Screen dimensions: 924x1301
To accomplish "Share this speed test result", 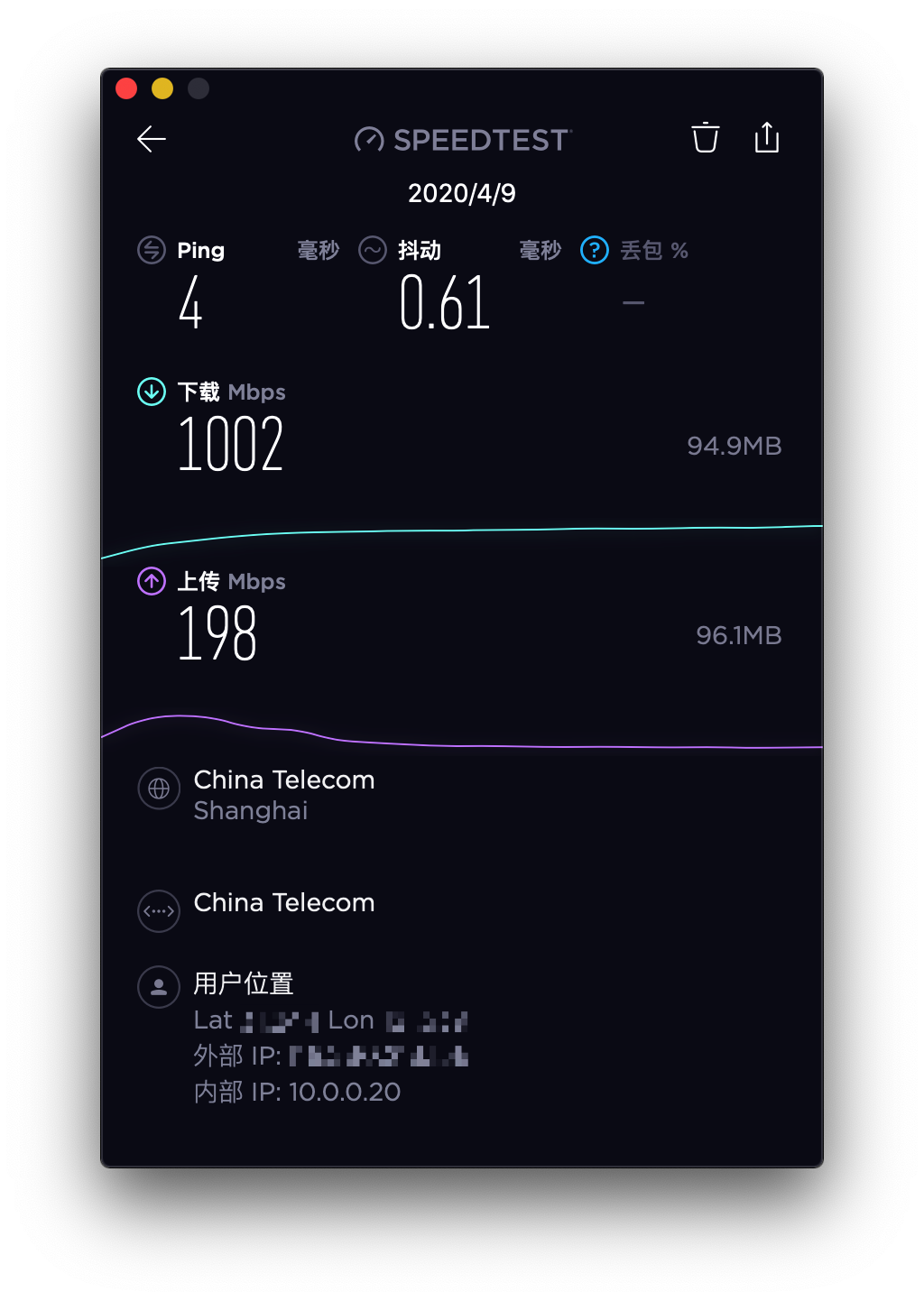I will pos(767,138).
